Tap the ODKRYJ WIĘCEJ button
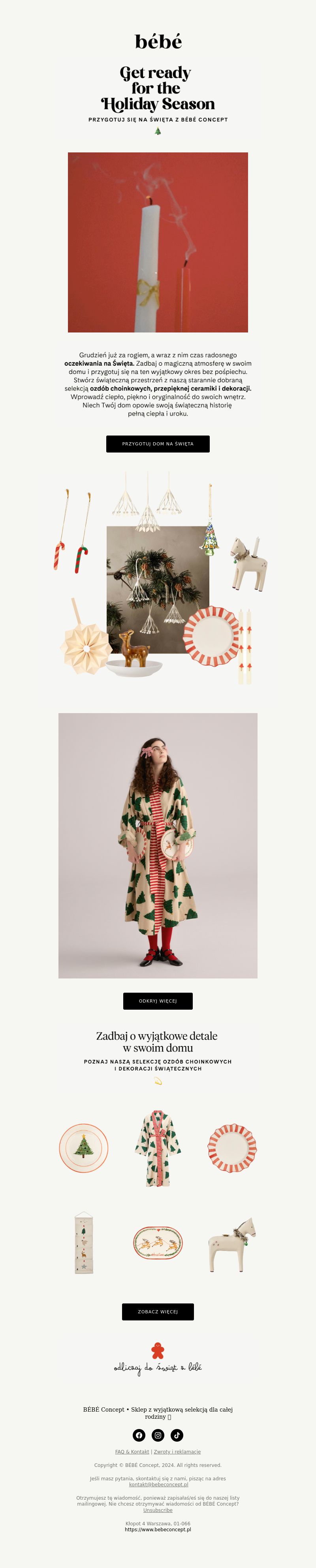 pyautogui.click(x=158, y=1001)
